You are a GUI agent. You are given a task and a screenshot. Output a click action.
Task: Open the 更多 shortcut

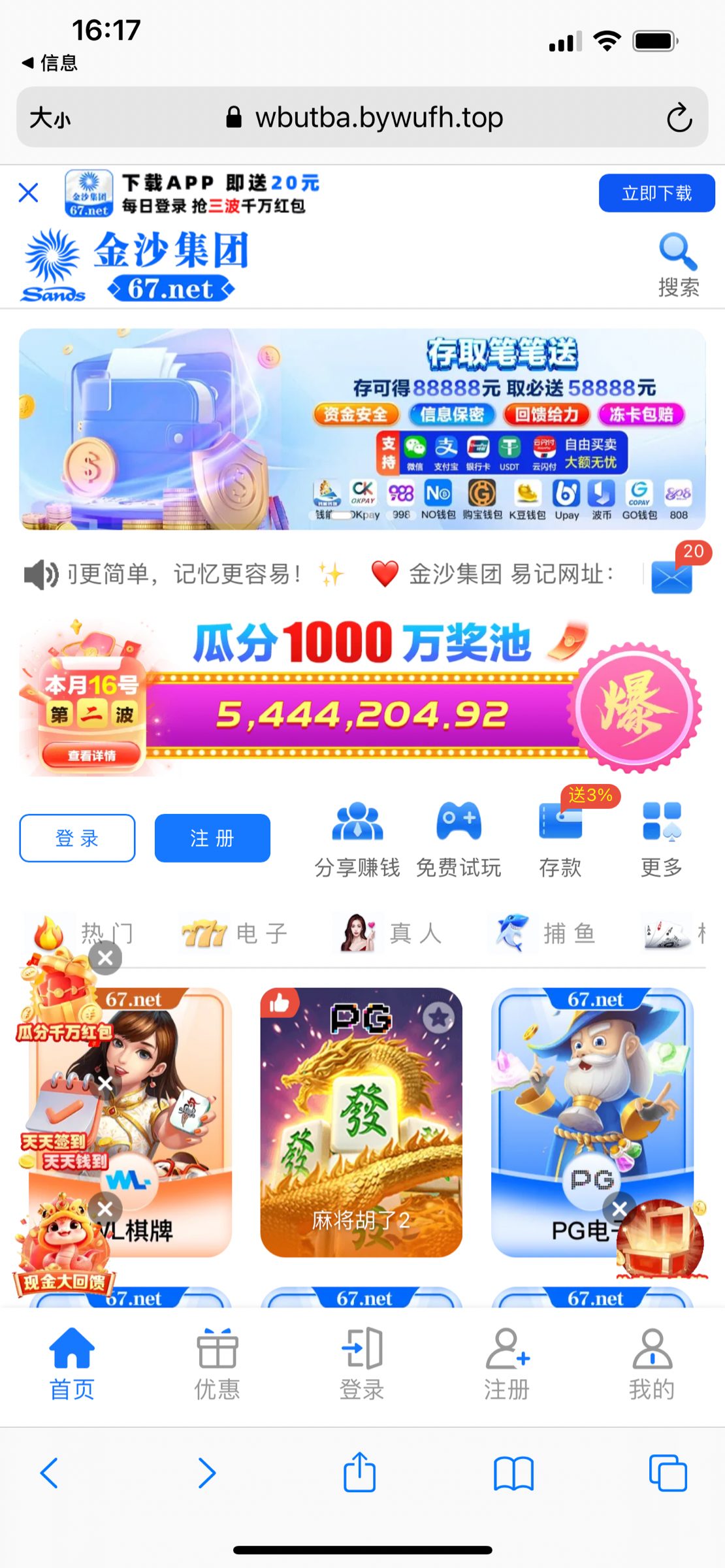[x=662, y=839]
